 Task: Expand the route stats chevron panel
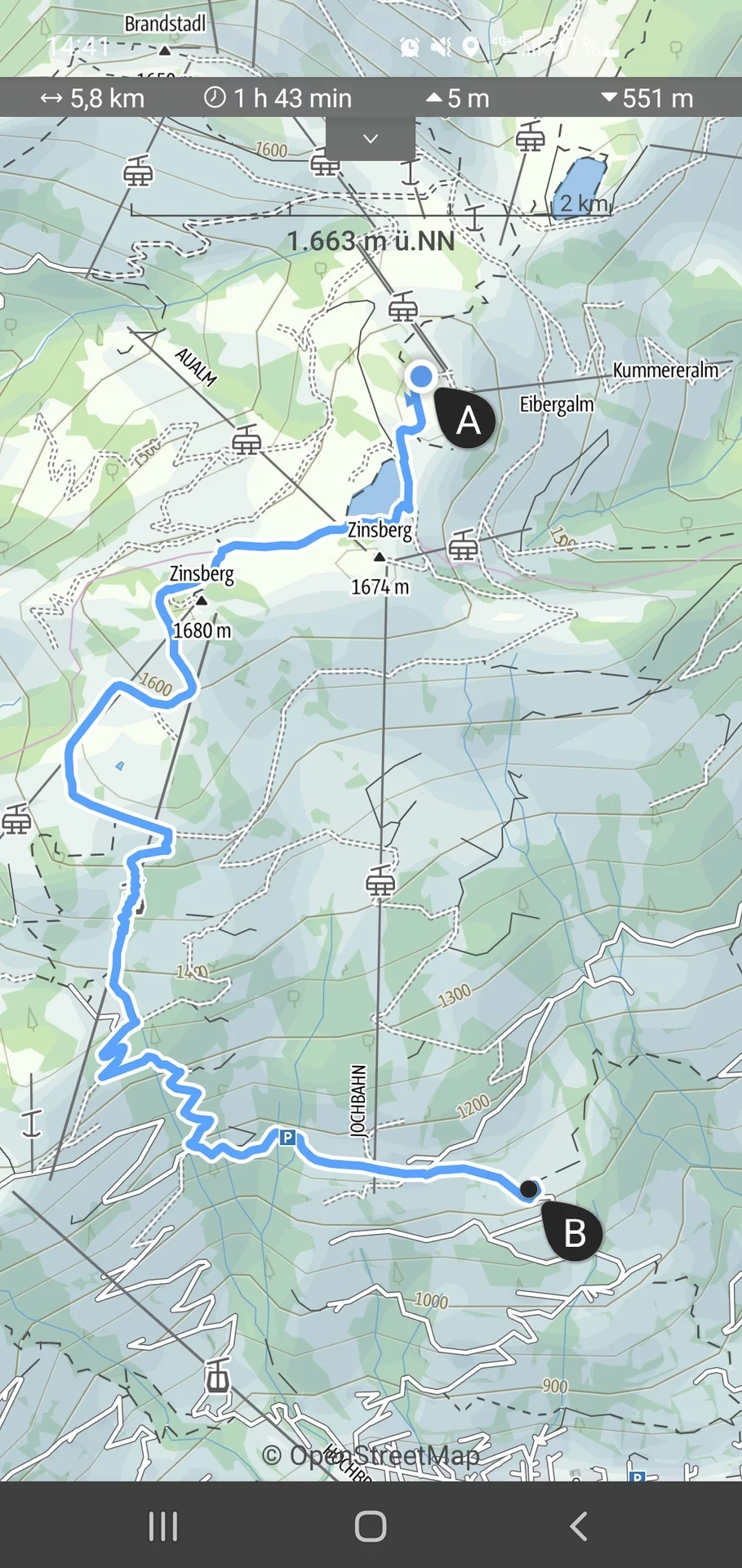click(371, 138)
